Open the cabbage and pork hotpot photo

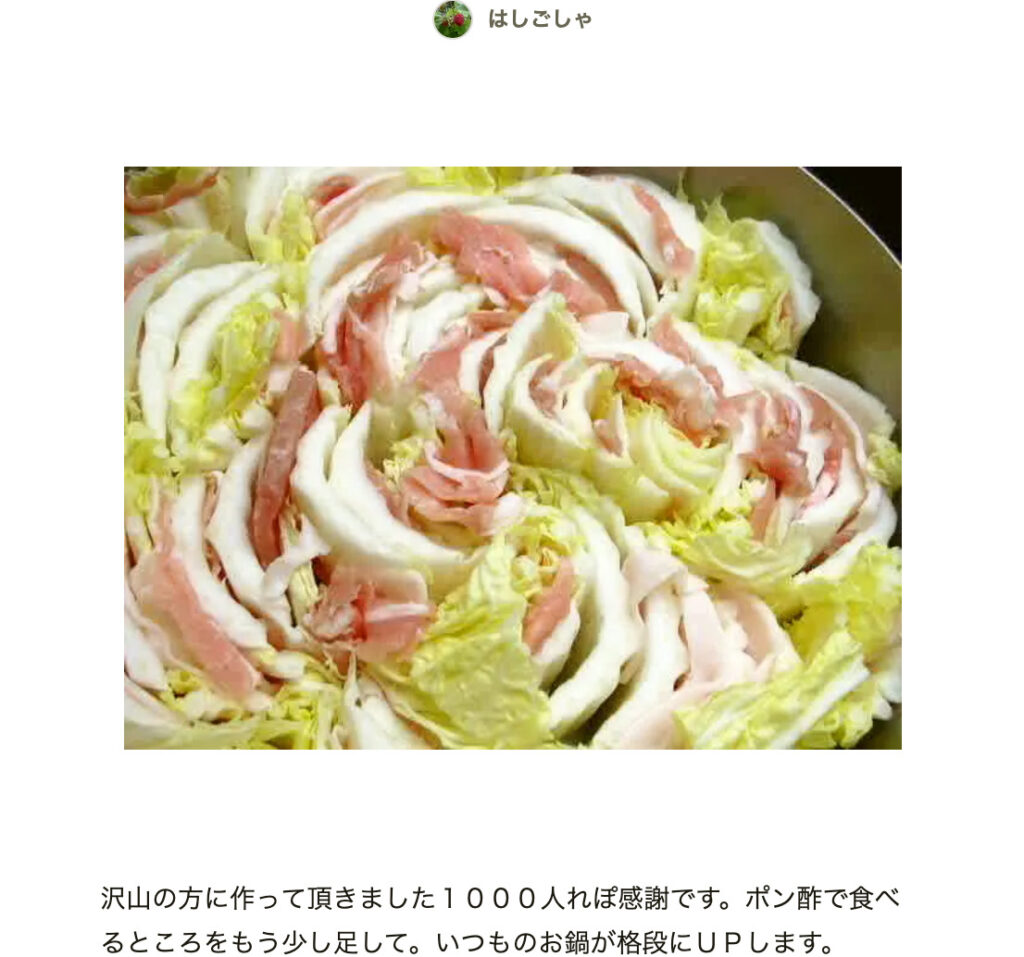pos(512,457)
